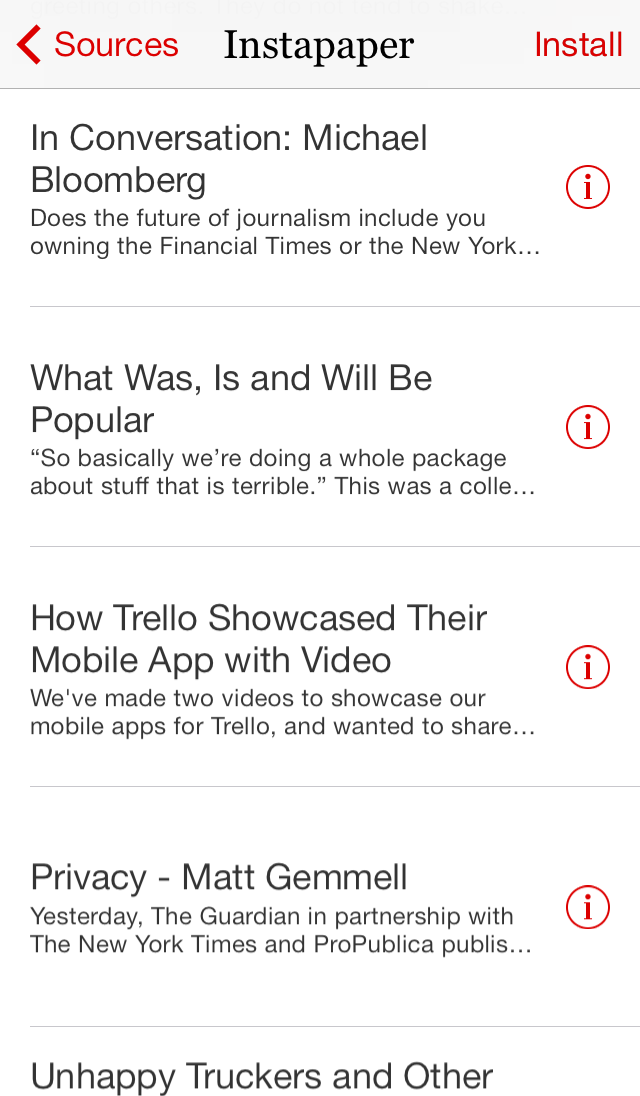This screenshot has height=1096, width=640.
Task: Open What Was, Is and Will Be Popular
Action: tap(285, 430)
